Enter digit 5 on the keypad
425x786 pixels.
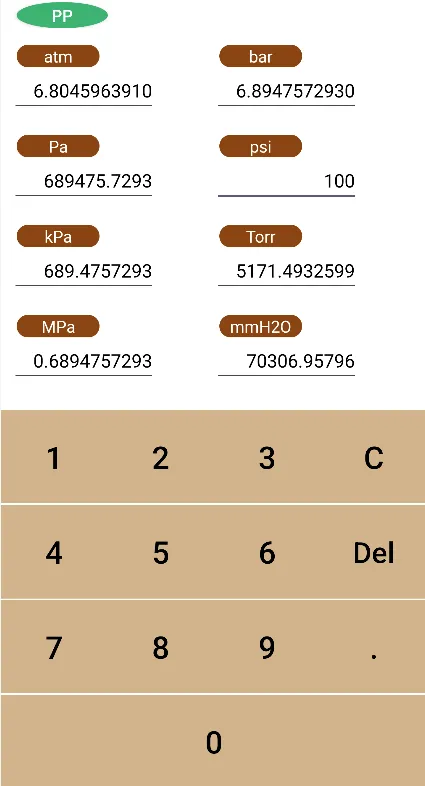point(160,552)
